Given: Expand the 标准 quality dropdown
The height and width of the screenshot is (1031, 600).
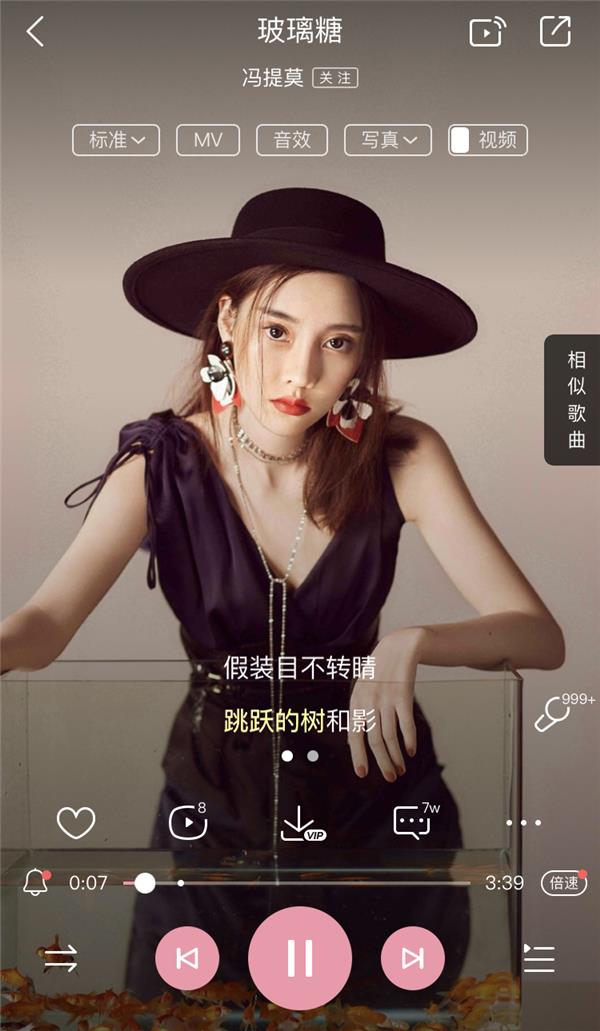Looking at the screenshot, I should [116, 140].
